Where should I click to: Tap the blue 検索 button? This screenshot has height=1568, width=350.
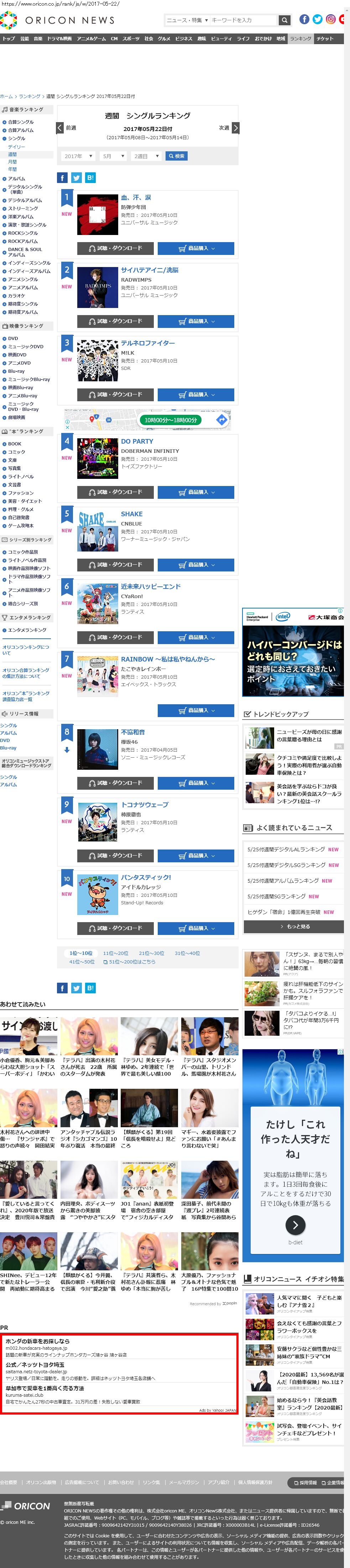177,156
